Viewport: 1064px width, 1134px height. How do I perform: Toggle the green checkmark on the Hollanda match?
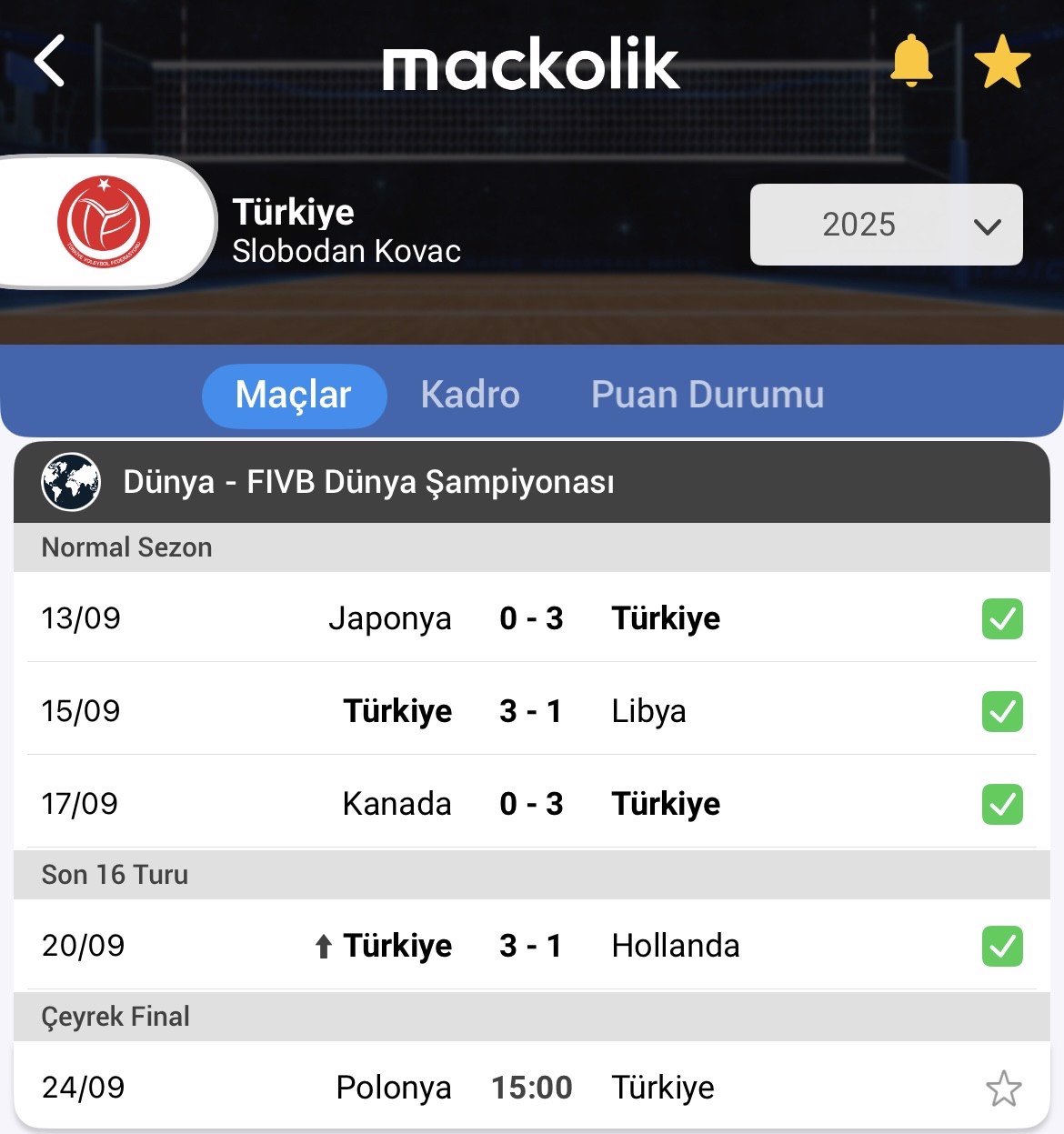[x=1002, y=946]
